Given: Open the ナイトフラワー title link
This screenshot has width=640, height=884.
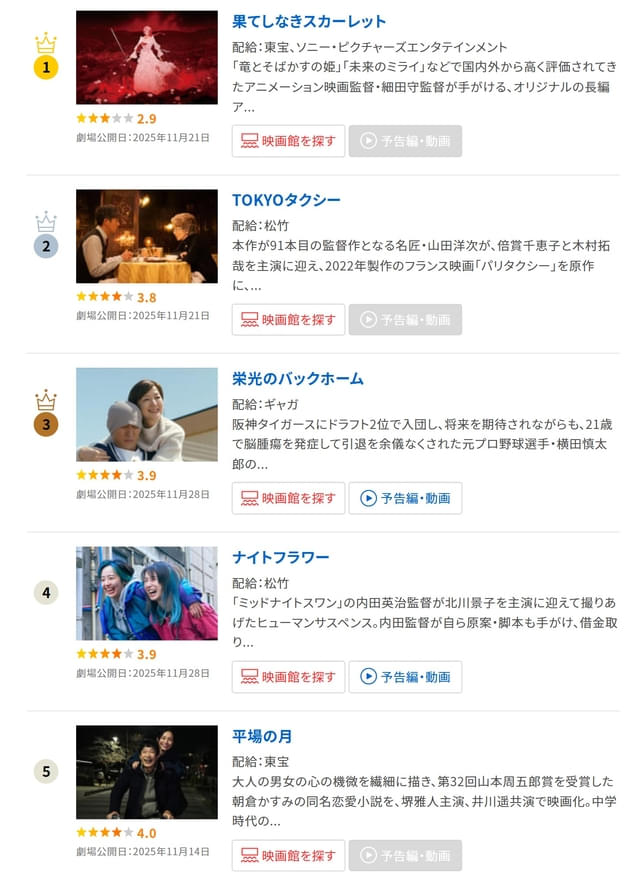Looking at the screenshot, I should pyautogui.click(x=281, y=557).
